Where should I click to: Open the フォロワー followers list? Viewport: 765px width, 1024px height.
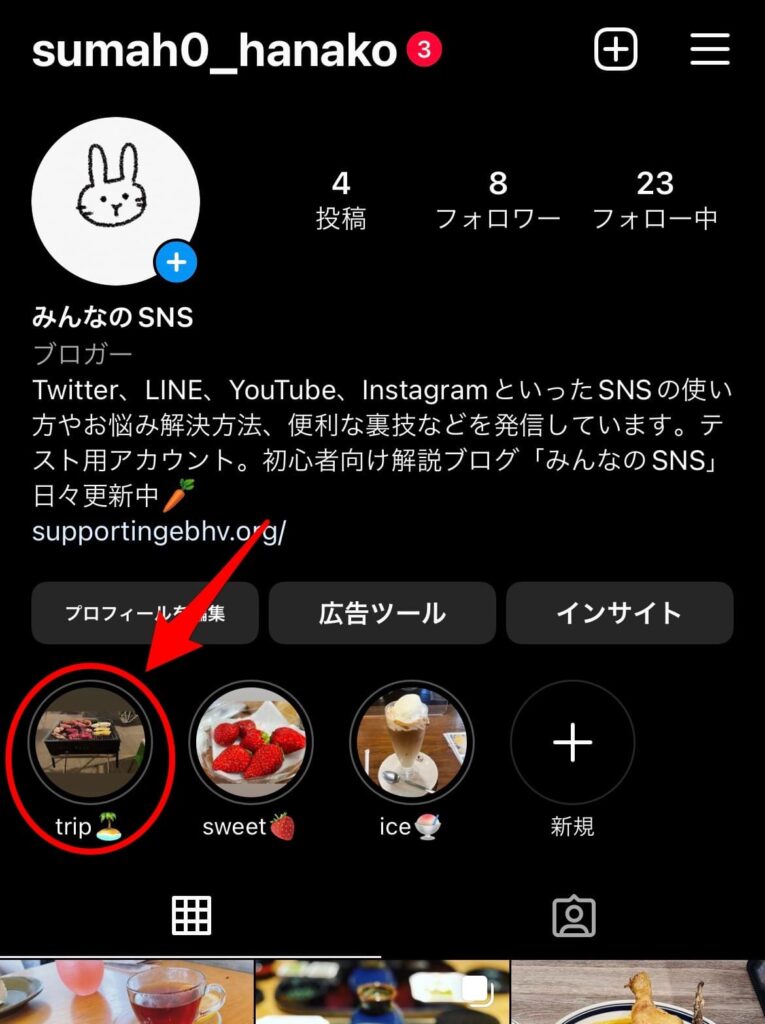tap(498, 200)
